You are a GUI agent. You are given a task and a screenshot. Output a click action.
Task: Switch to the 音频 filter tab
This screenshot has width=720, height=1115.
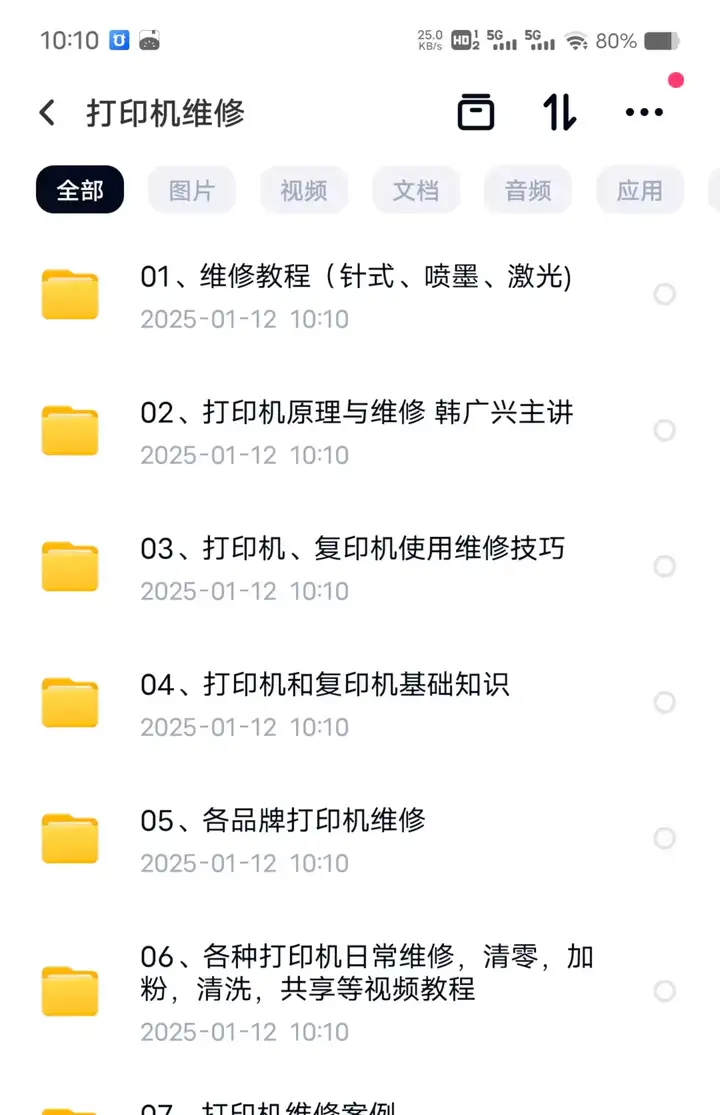click(528, 190)
